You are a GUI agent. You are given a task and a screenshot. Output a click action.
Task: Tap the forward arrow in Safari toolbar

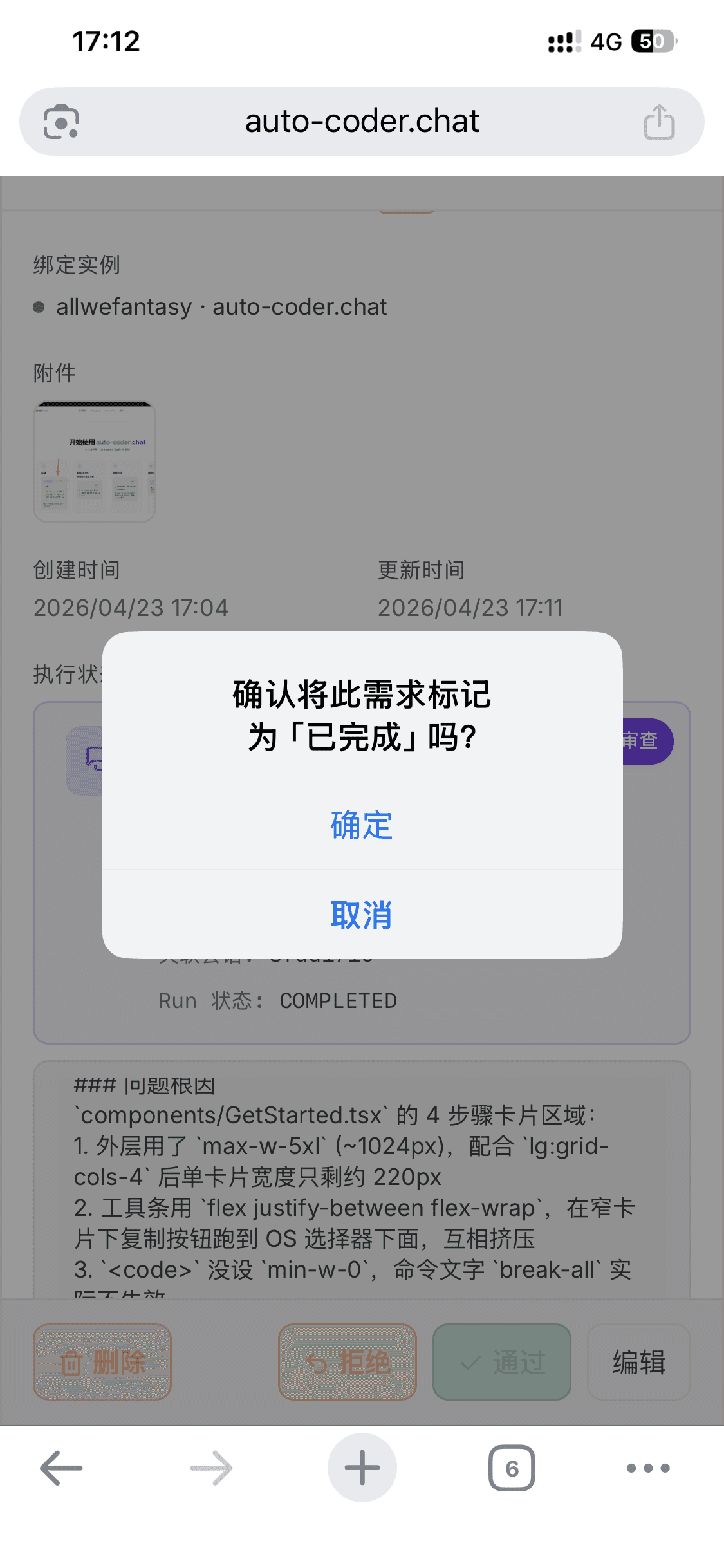(x=211, y=1468)
